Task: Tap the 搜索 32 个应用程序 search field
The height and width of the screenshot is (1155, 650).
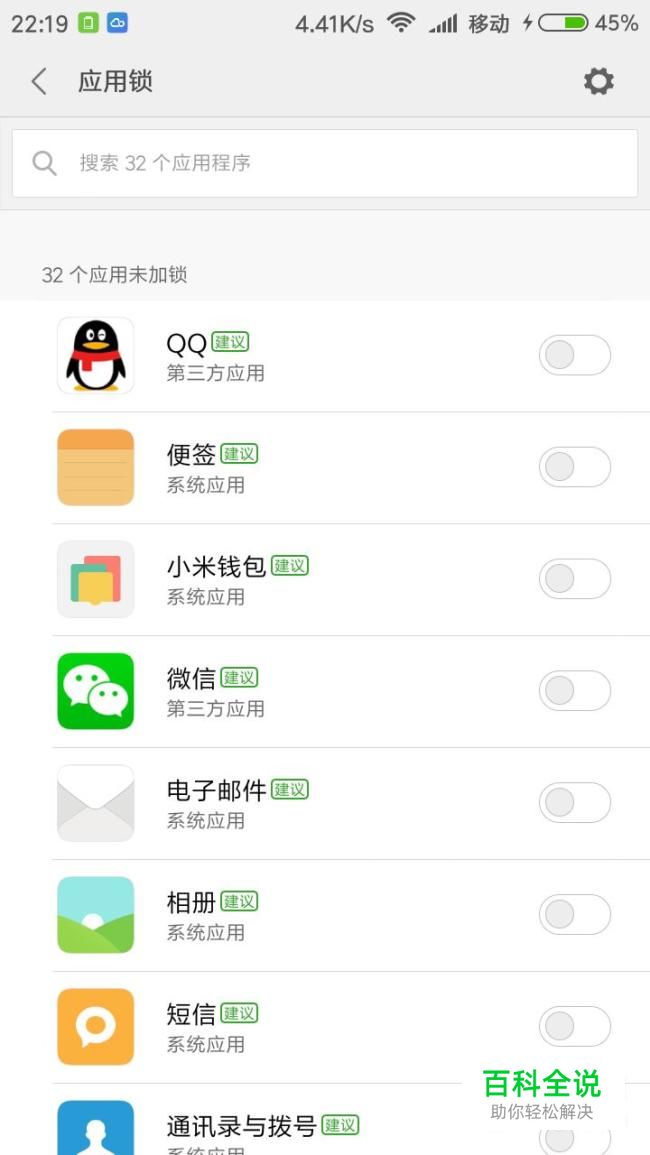Action: tap(325, 164)
